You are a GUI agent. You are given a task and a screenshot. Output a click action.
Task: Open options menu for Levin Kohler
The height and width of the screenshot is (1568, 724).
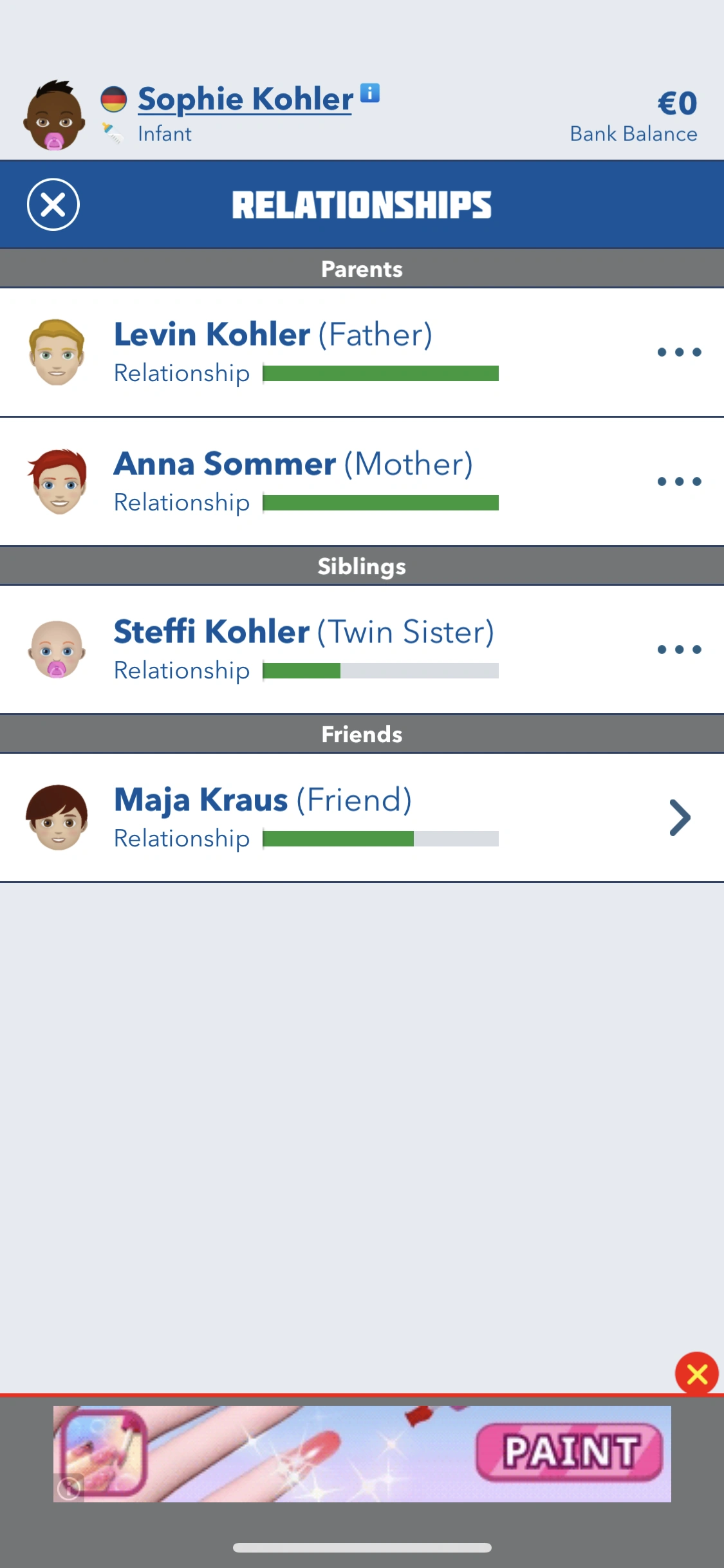(679, 353)
